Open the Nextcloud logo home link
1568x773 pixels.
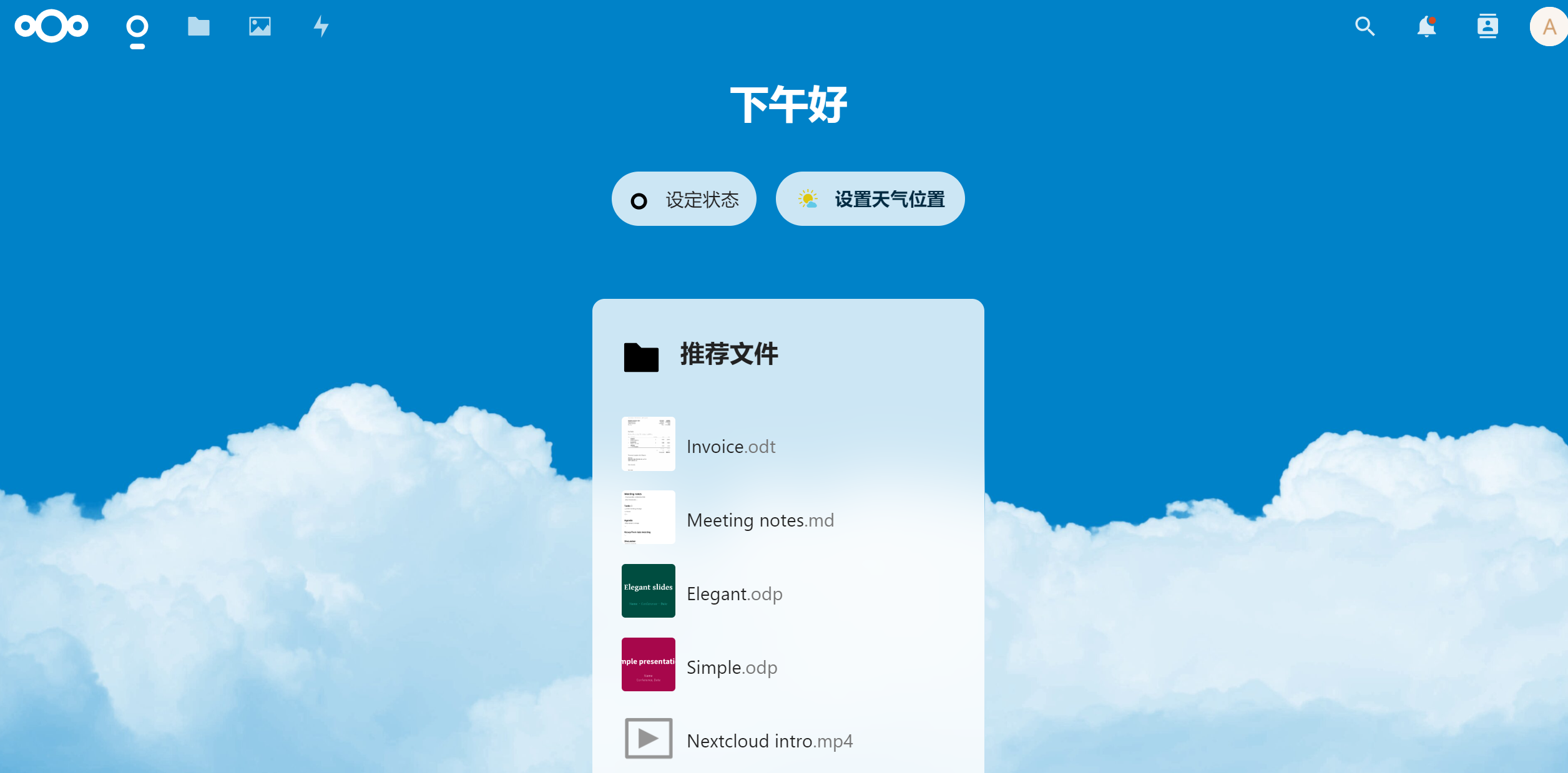[52, 26]
